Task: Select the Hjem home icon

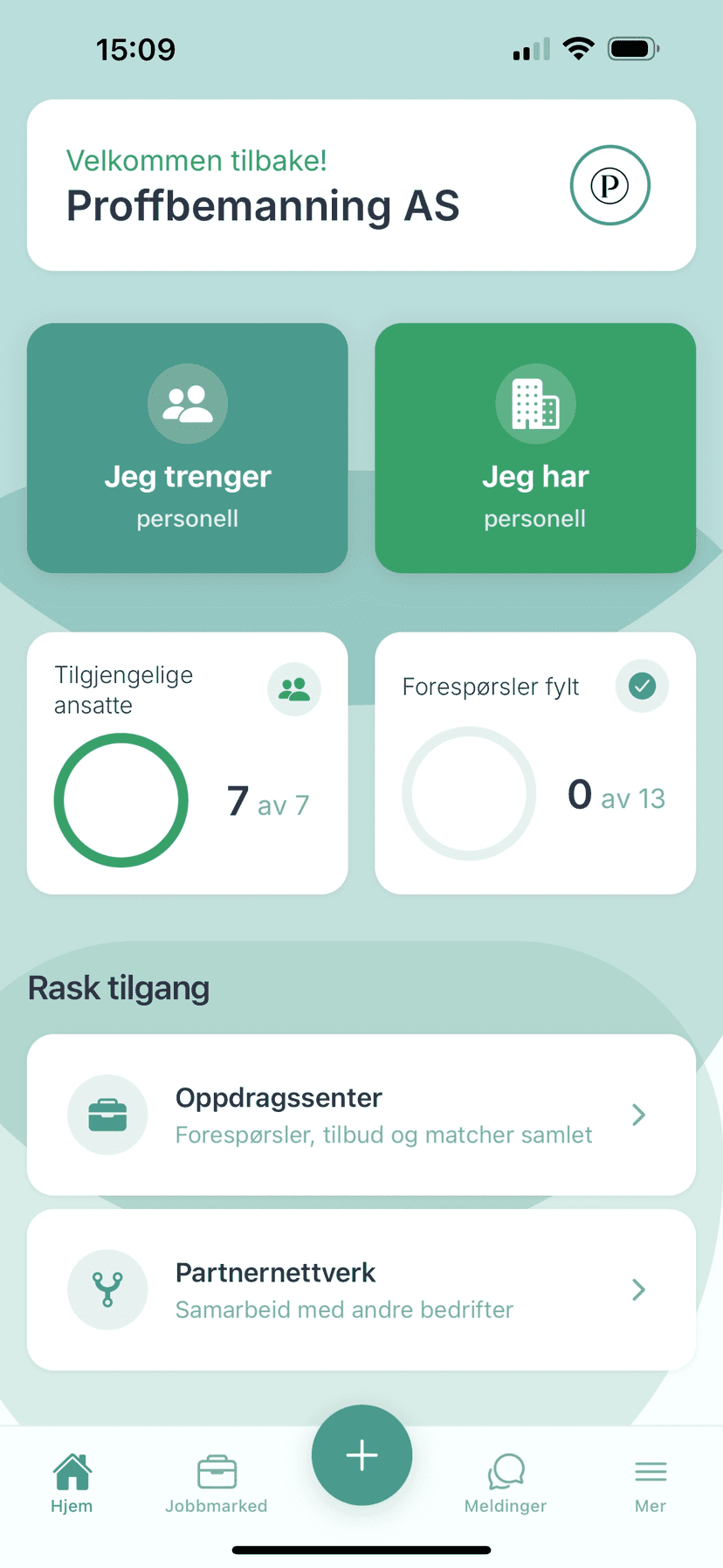Action: click(x=72, y=1473)
